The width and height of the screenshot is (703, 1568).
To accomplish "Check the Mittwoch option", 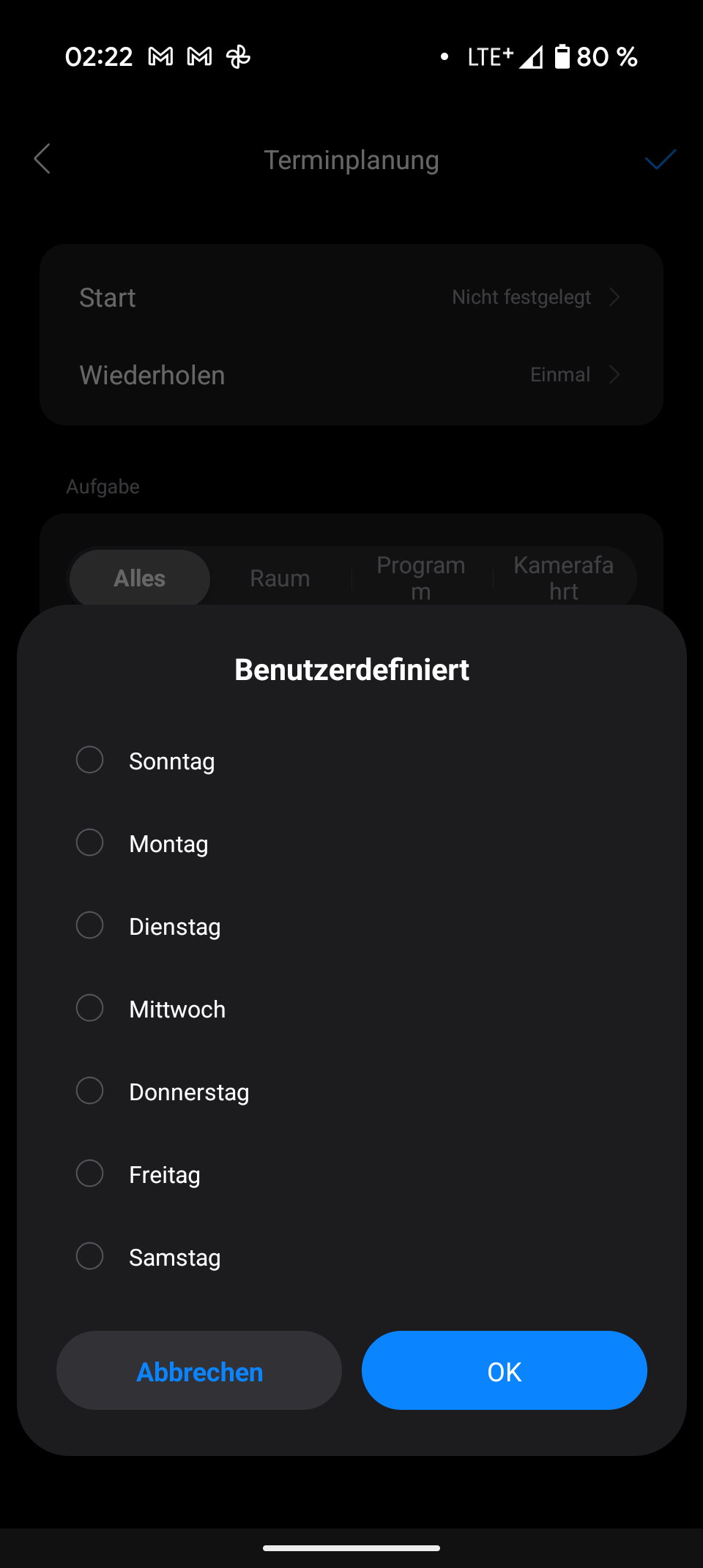I will click(351, 1009).
